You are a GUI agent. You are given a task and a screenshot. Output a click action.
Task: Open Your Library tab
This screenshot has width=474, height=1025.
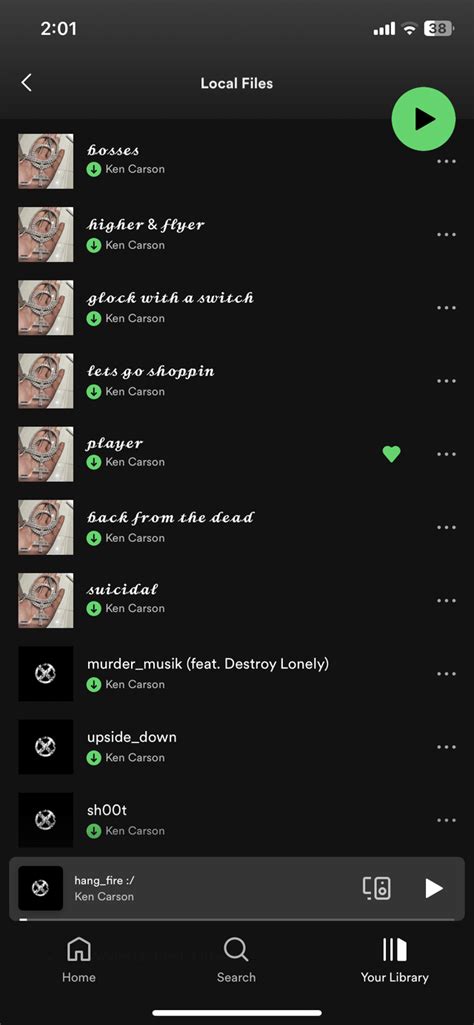click(x=394, y=960)
